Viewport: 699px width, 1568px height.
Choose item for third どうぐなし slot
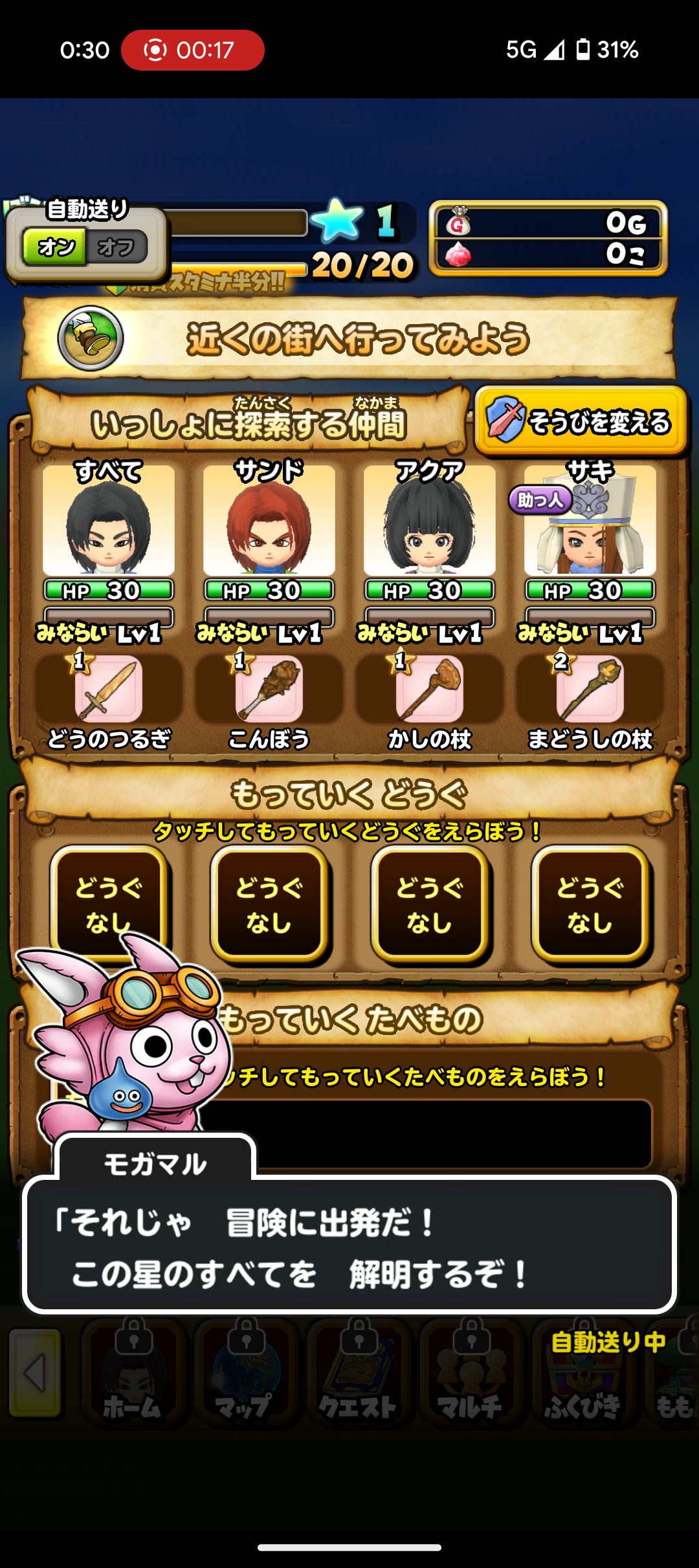pyautogui.click(x=430, y=903)
